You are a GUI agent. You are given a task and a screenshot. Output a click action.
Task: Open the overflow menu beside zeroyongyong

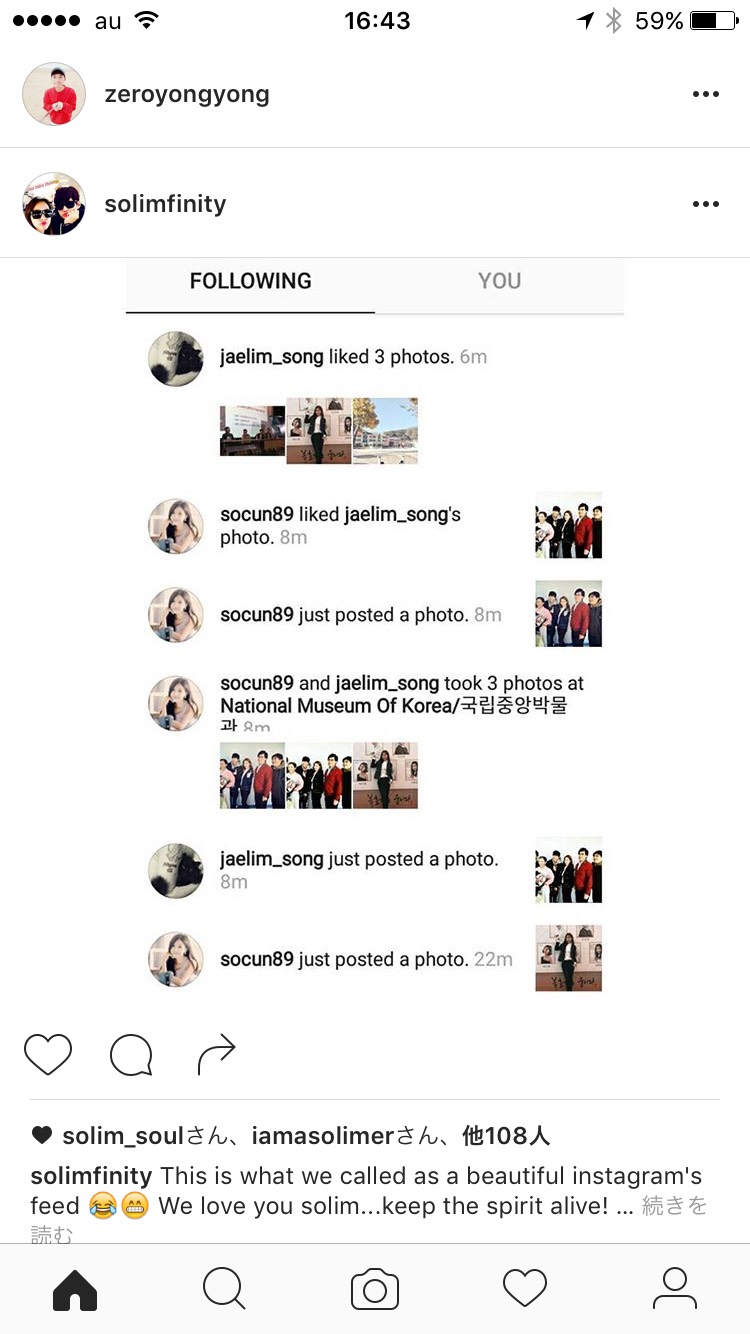point(705,95)
